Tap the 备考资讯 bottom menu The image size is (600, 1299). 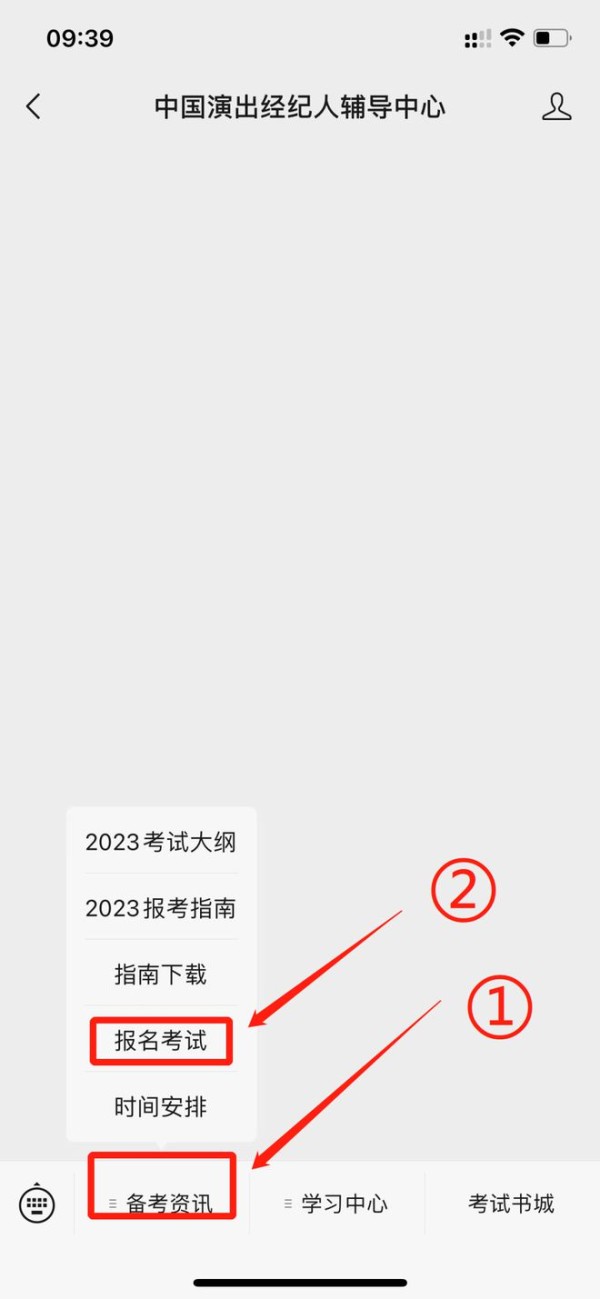(162, 1203)
